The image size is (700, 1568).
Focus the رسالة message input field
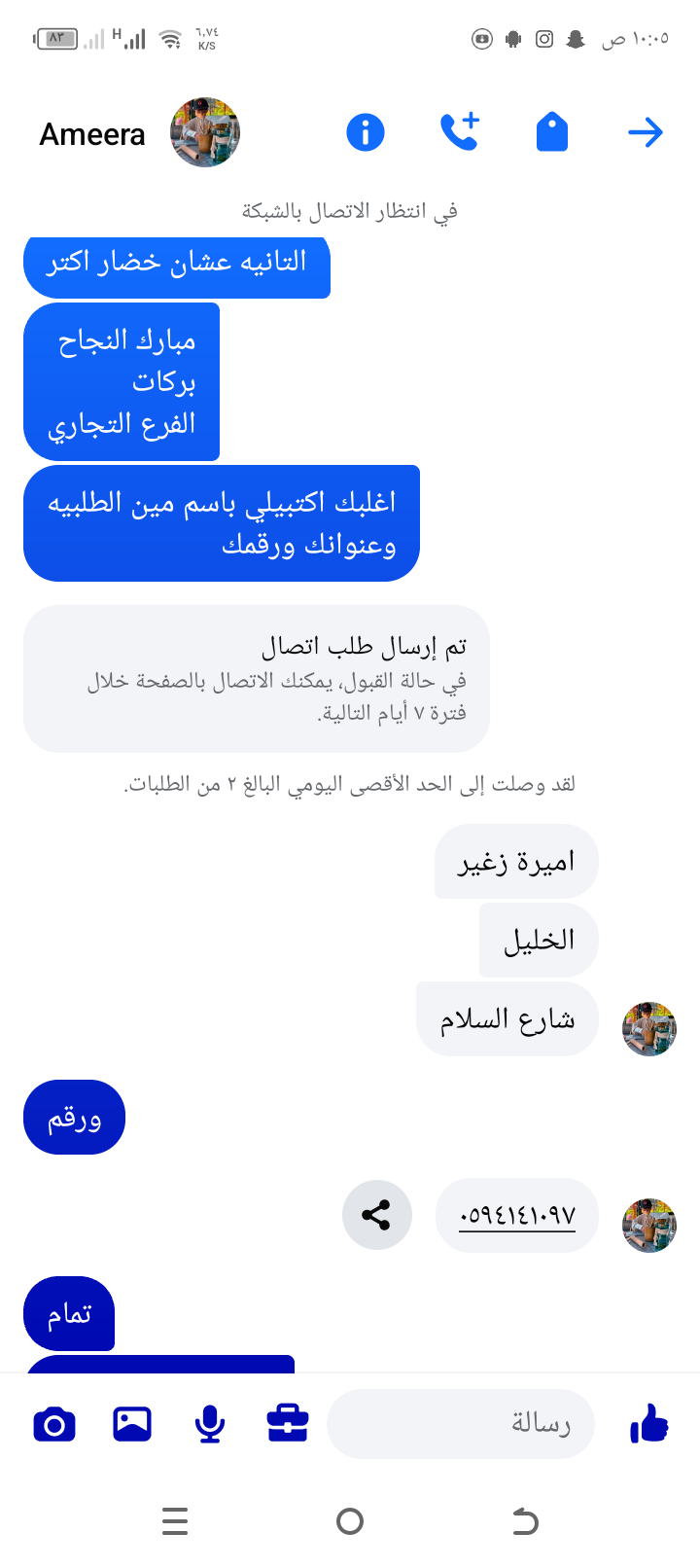(x=461, y=1424)
